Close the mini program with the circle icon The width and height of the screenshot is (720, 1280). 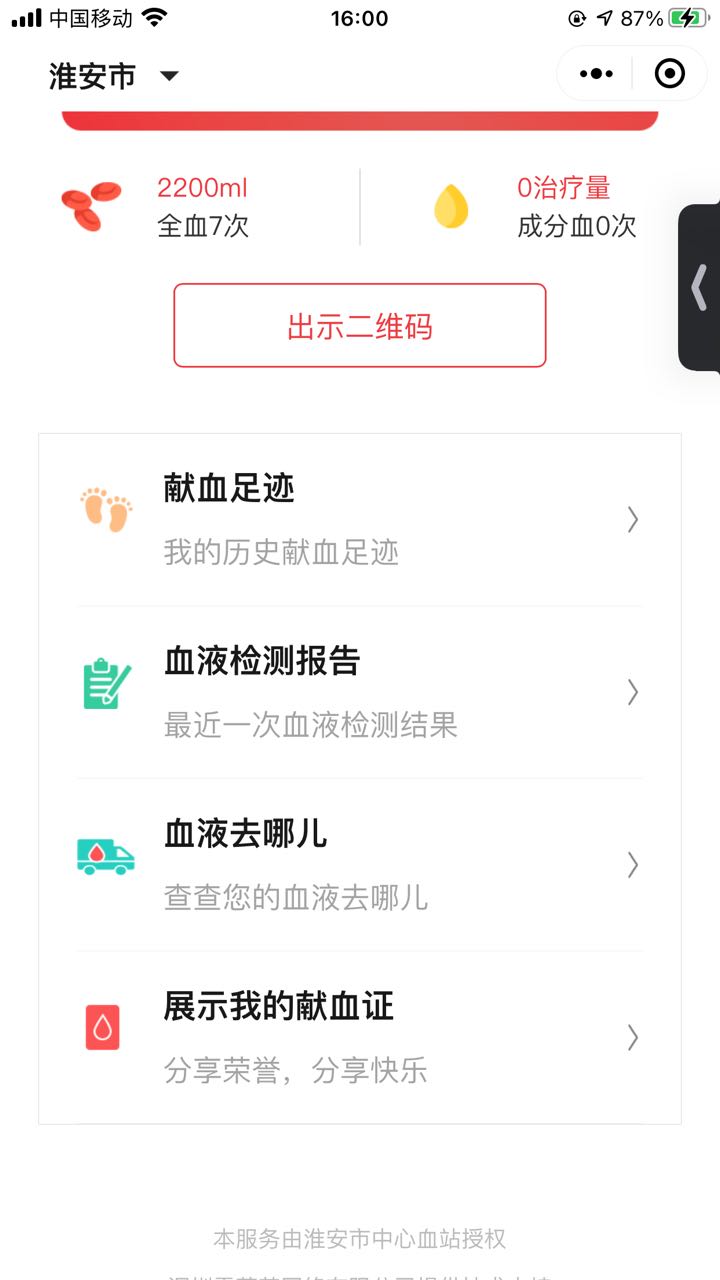click(669, 74)
